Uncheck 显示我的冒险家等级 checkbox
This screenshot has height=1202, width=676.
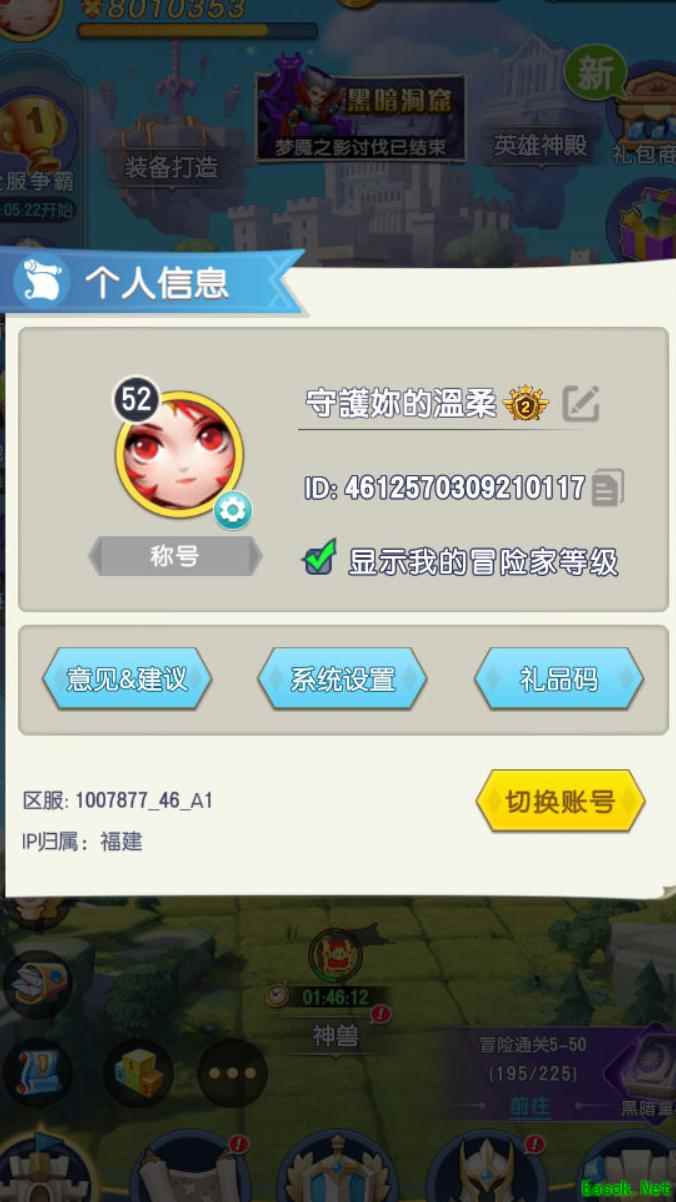pyautogui.click(x=320, y=559)
